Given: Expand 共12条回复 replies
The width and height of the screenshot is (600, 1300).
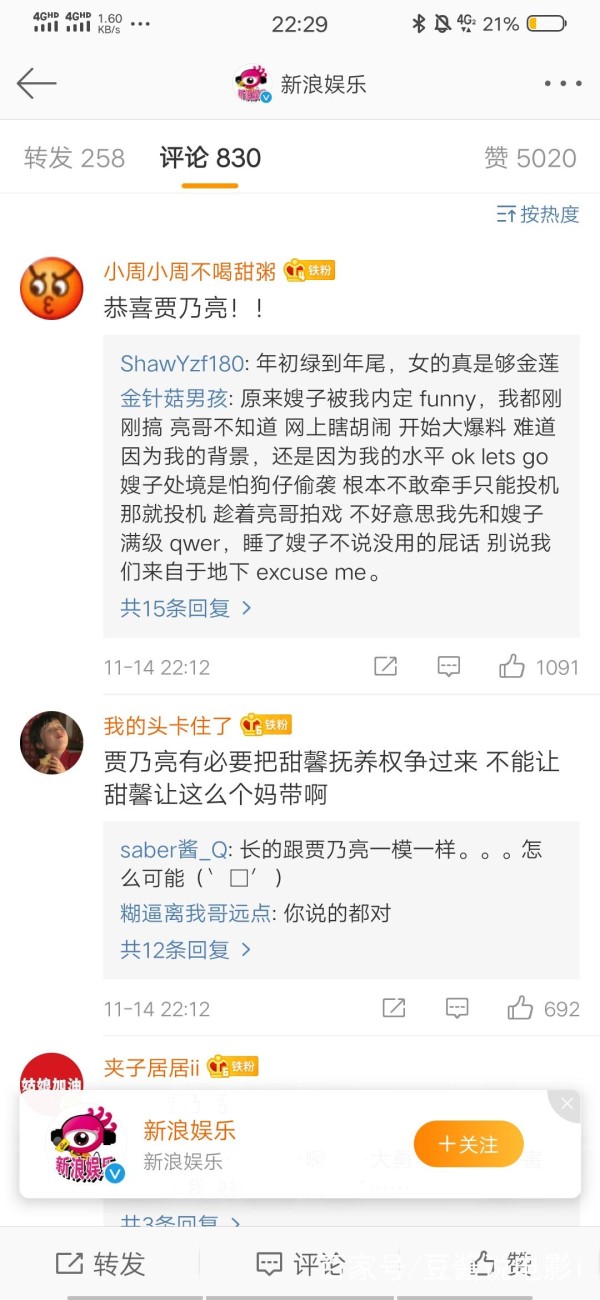Looking at the screenshot, I should pyautogui.click(x=186, y=949).
